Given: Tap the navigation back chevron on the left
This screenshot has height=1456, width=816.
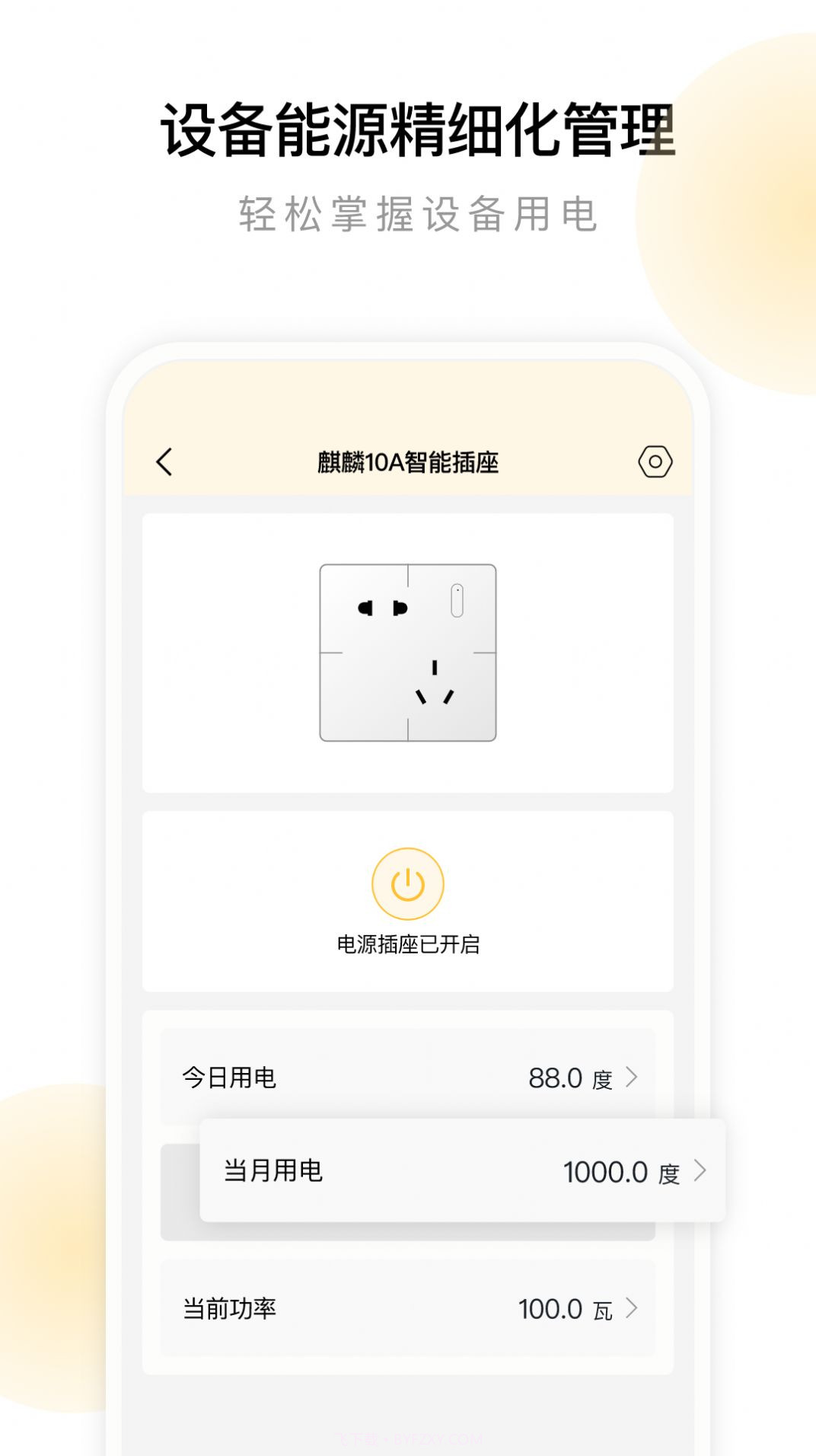Looking at the screenshot, I should tap(162, 461).
